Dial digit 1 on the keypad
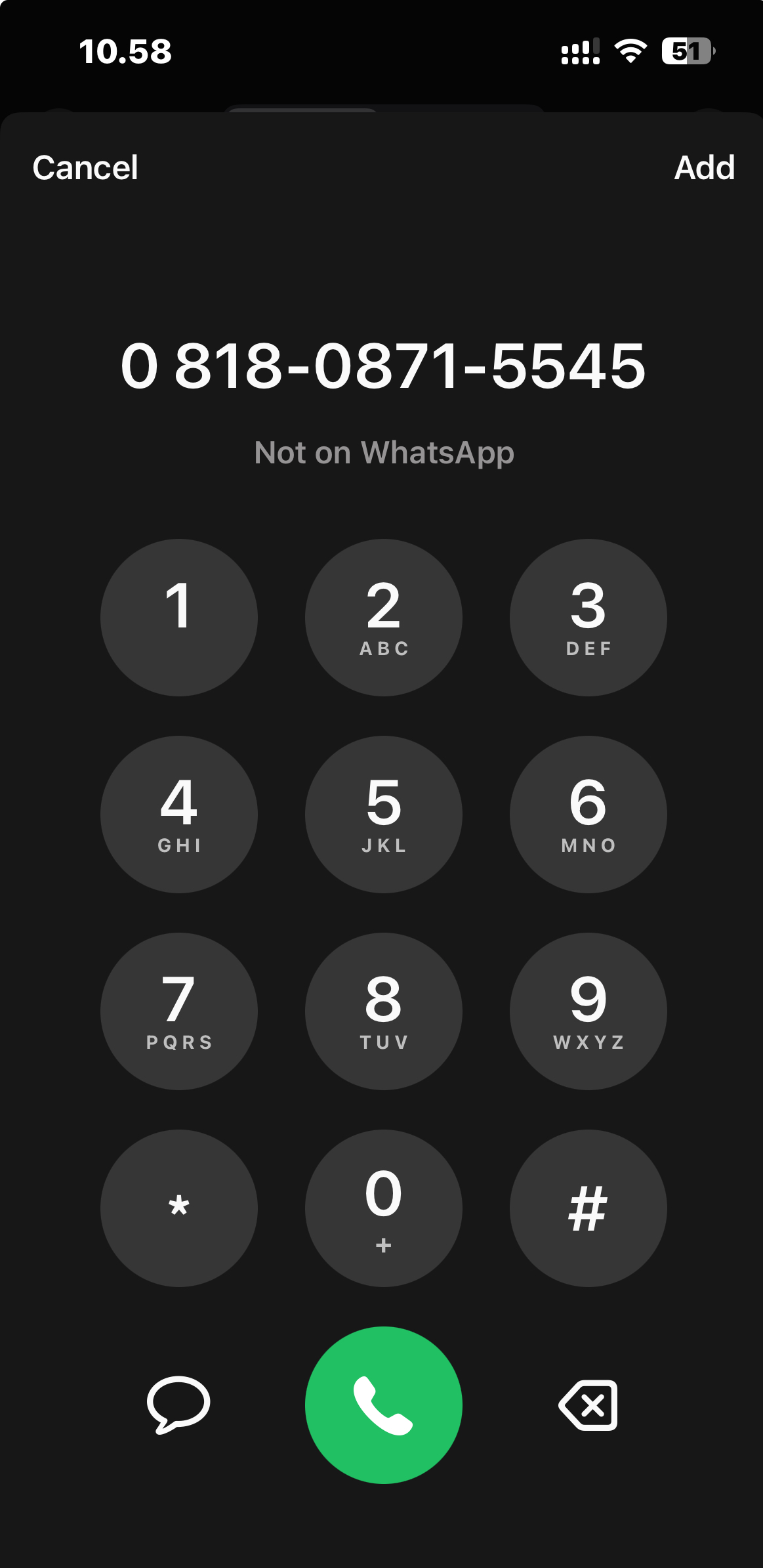Viewport: 763px width, 1568px height. 178,618
